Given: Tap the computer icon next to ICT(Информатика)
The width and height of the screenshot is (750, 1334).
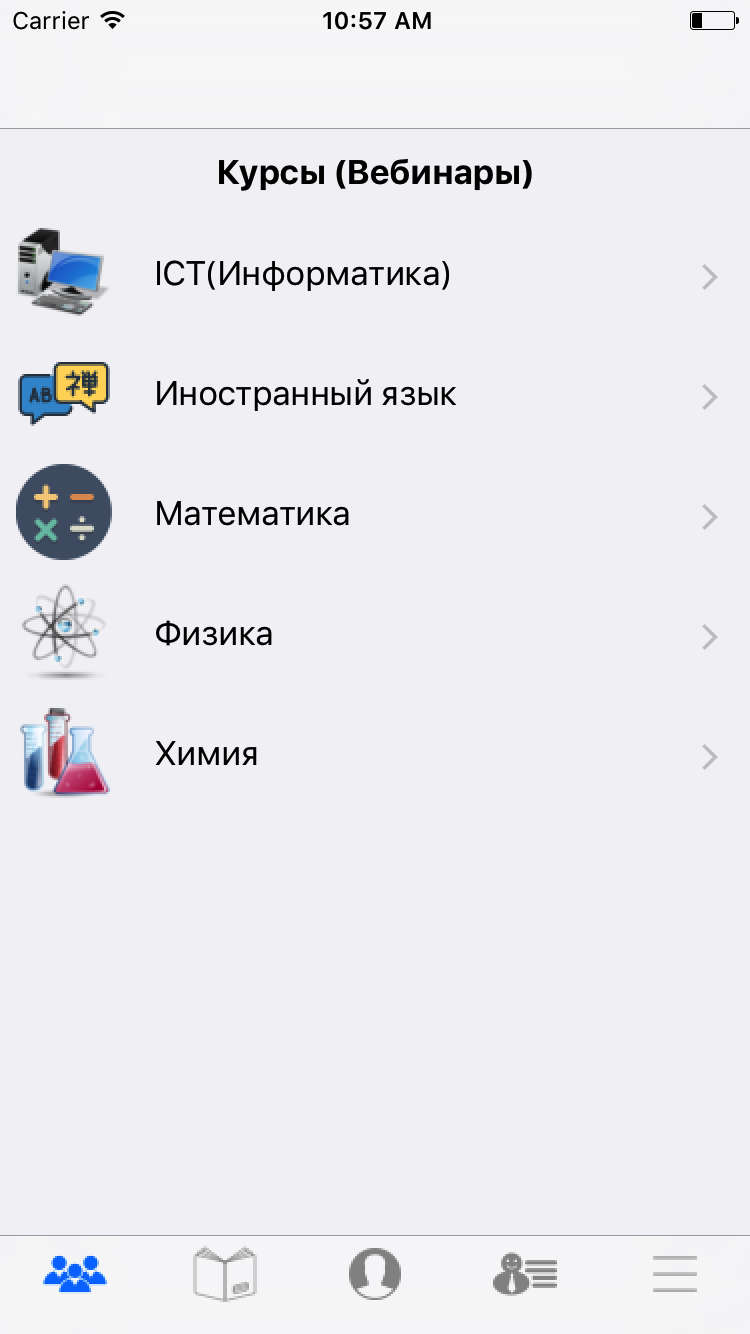Looking at the screenshot, I should pos(63,271).
